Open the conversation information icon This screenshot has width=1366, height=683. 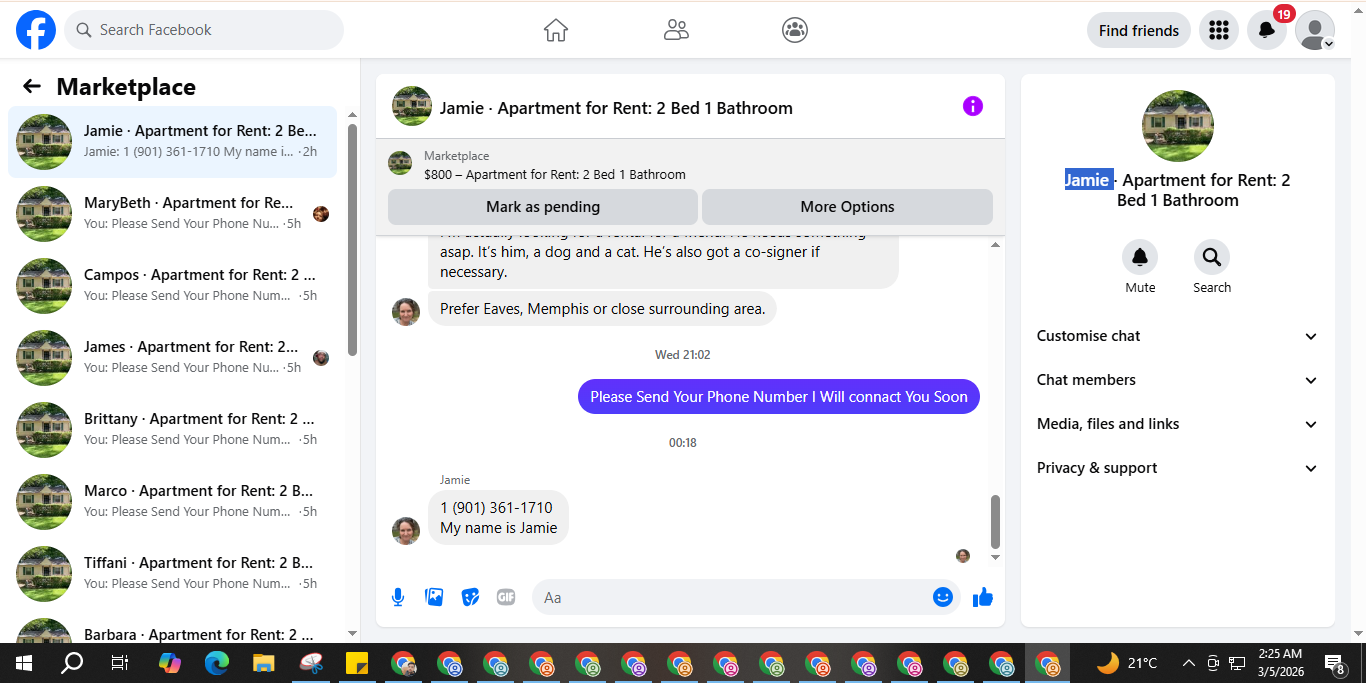pos(973,106)
